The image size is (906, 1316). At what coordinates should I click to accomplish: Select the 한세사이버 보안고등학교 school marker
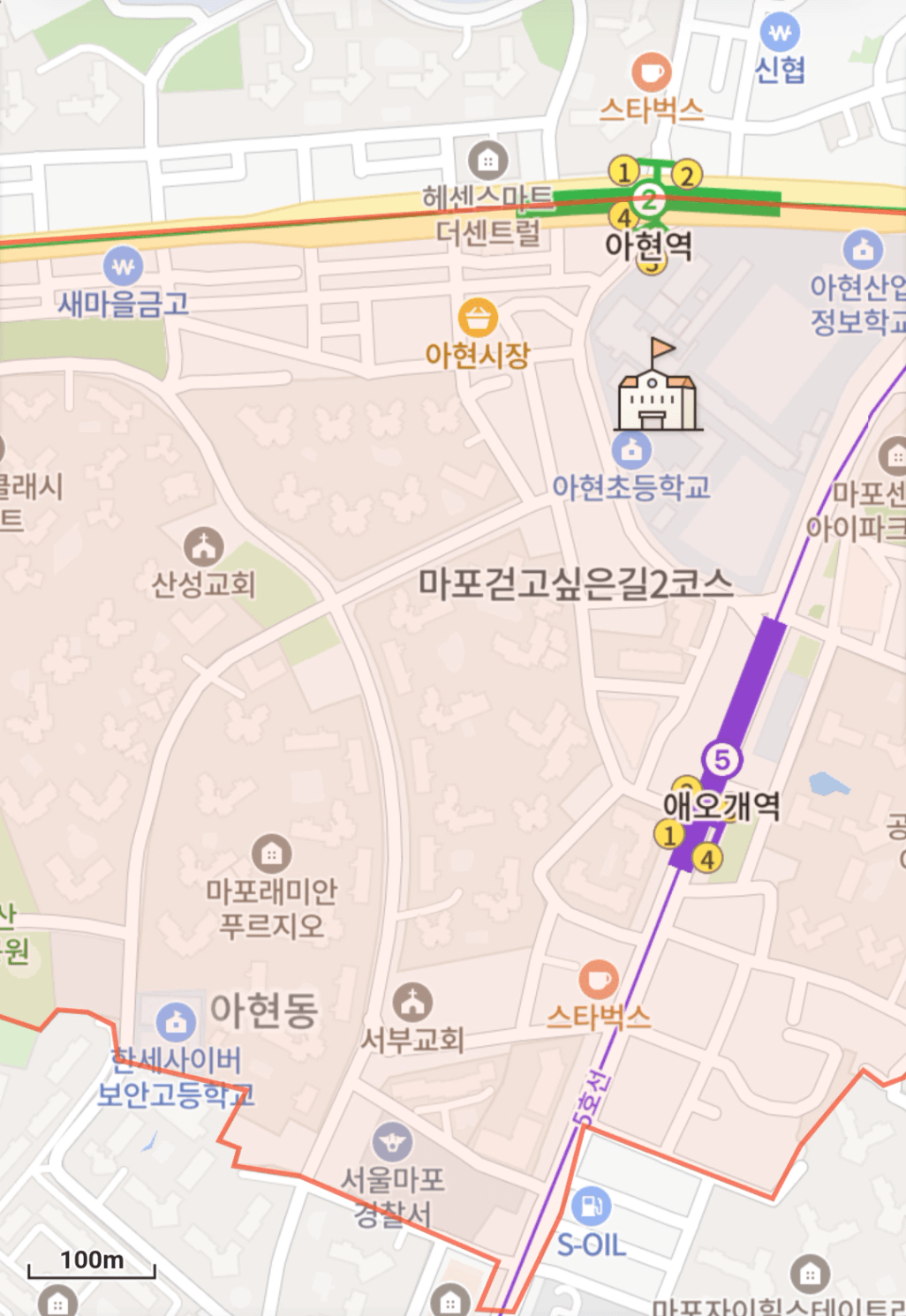click(176, 1022)
